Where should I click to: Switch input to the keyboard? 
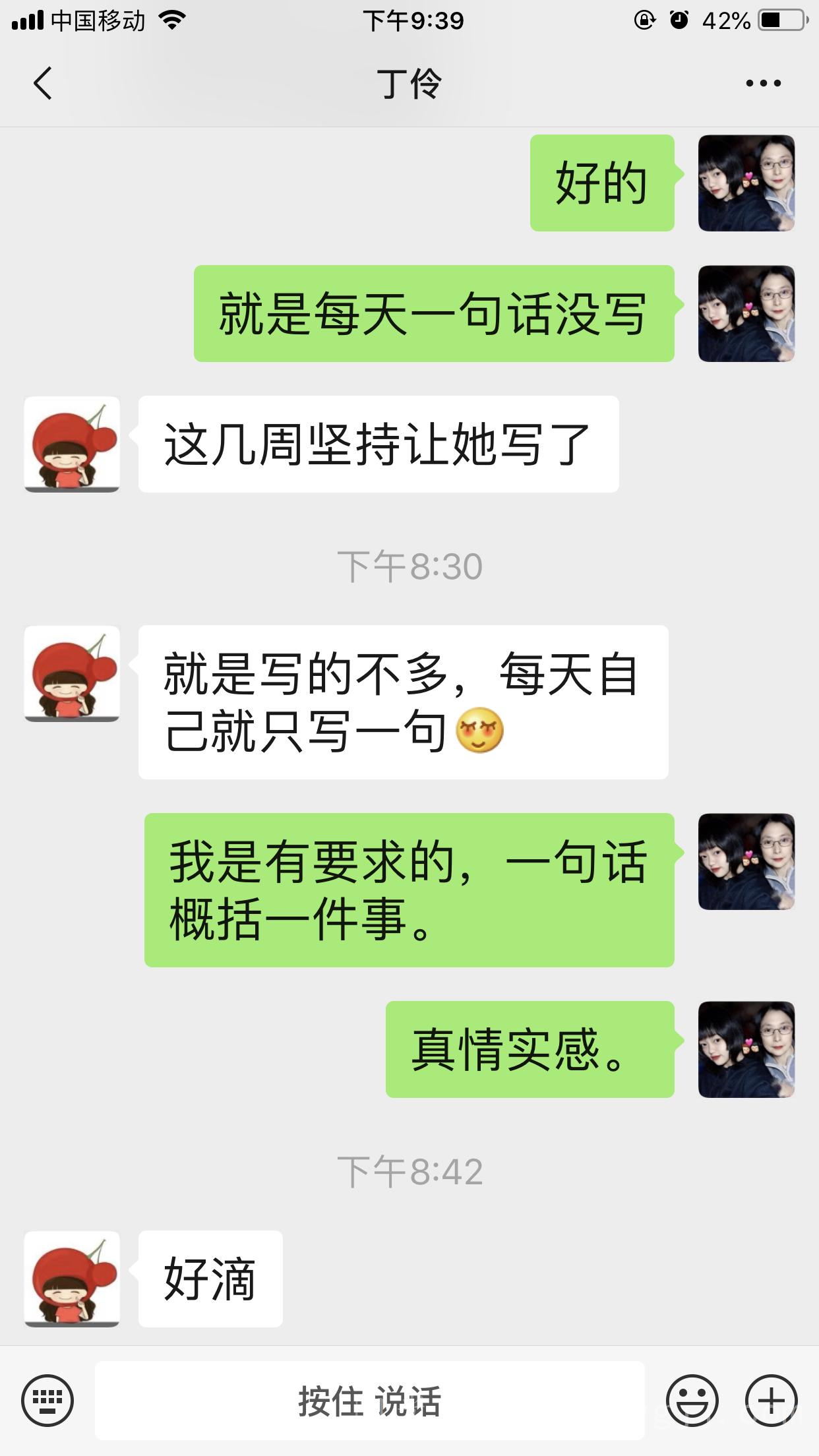tap(47, 1400)
